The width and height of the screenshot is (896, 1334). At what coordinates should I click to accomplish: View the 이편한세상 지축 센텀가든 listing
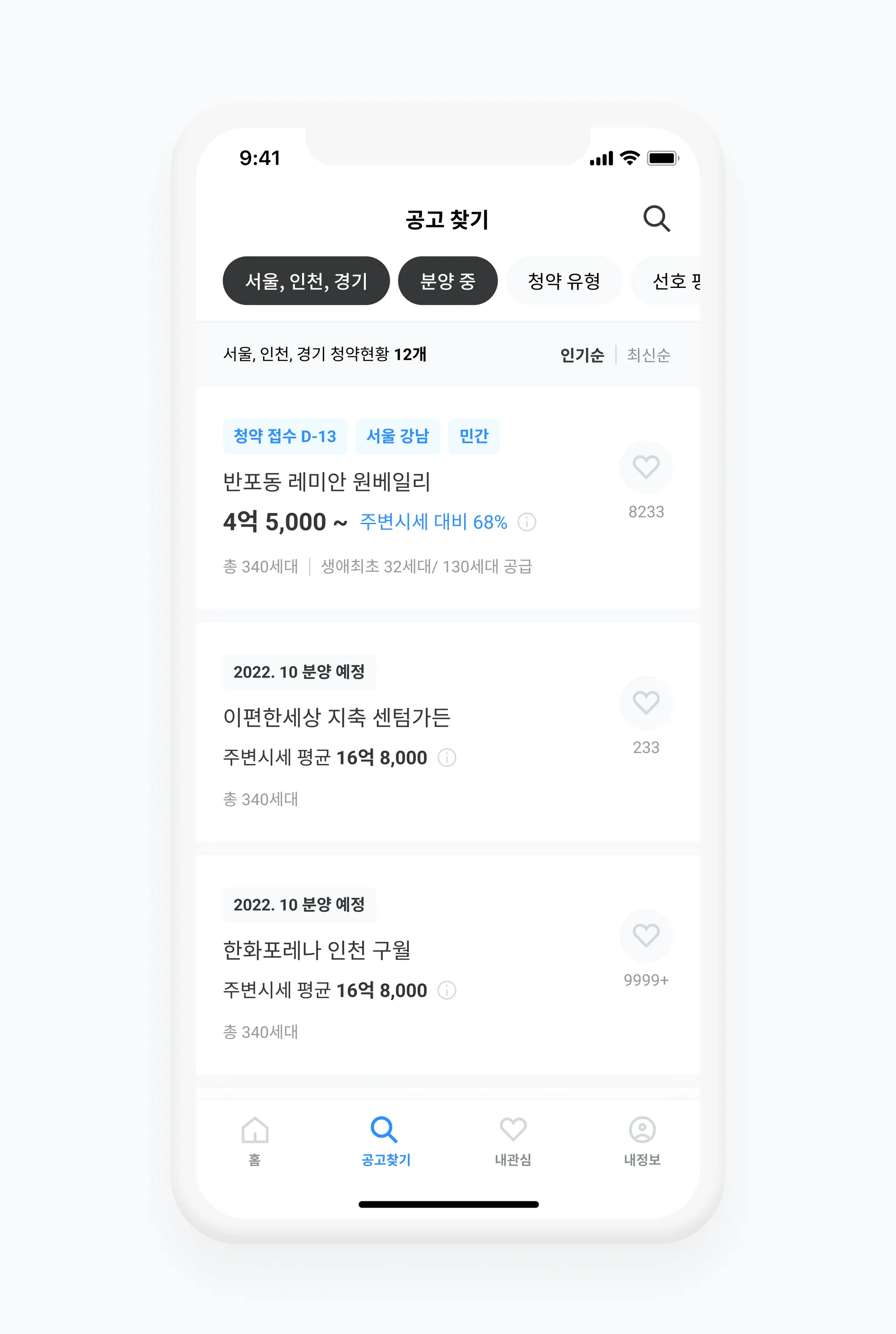pyautogui.click(x=336, y=718)
